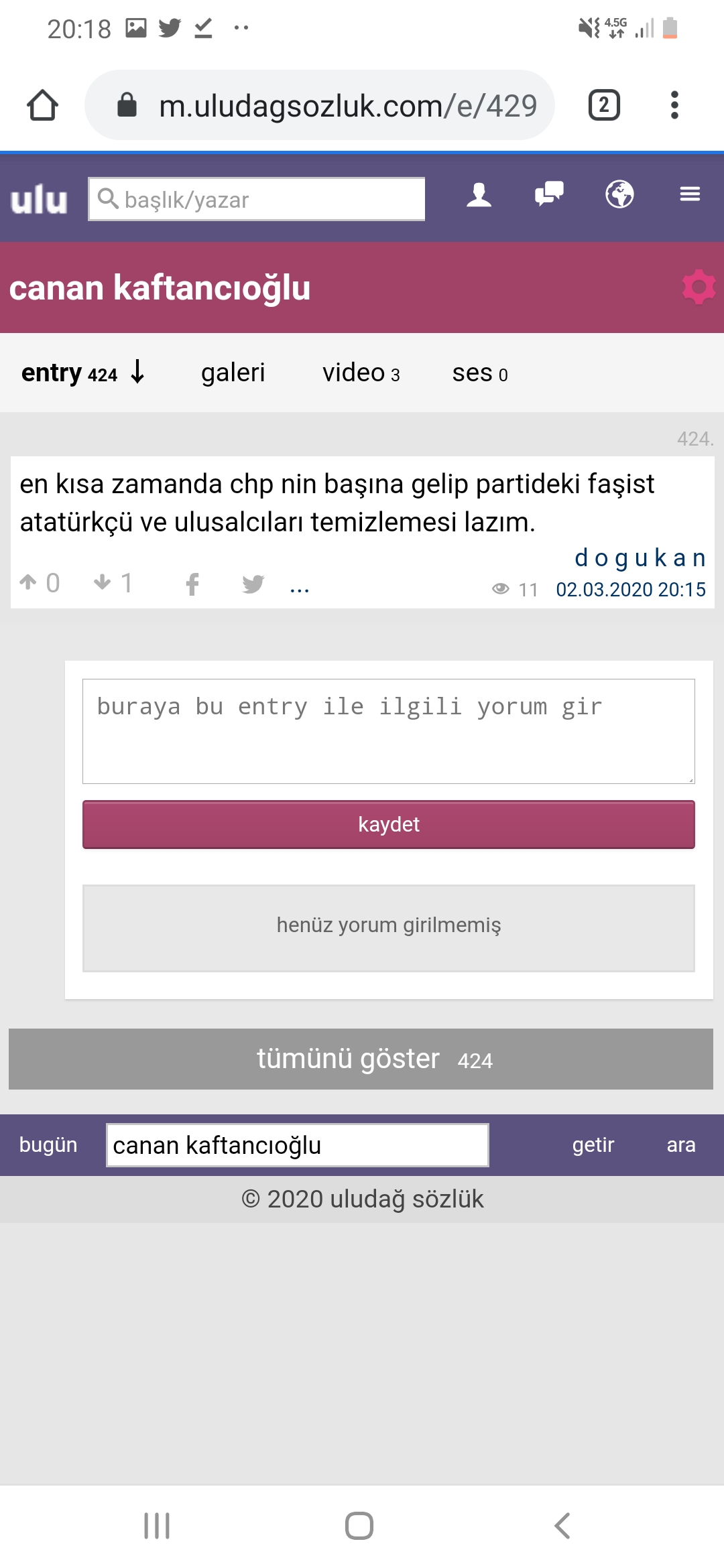Switch to the ses tab

coord(479,373)
